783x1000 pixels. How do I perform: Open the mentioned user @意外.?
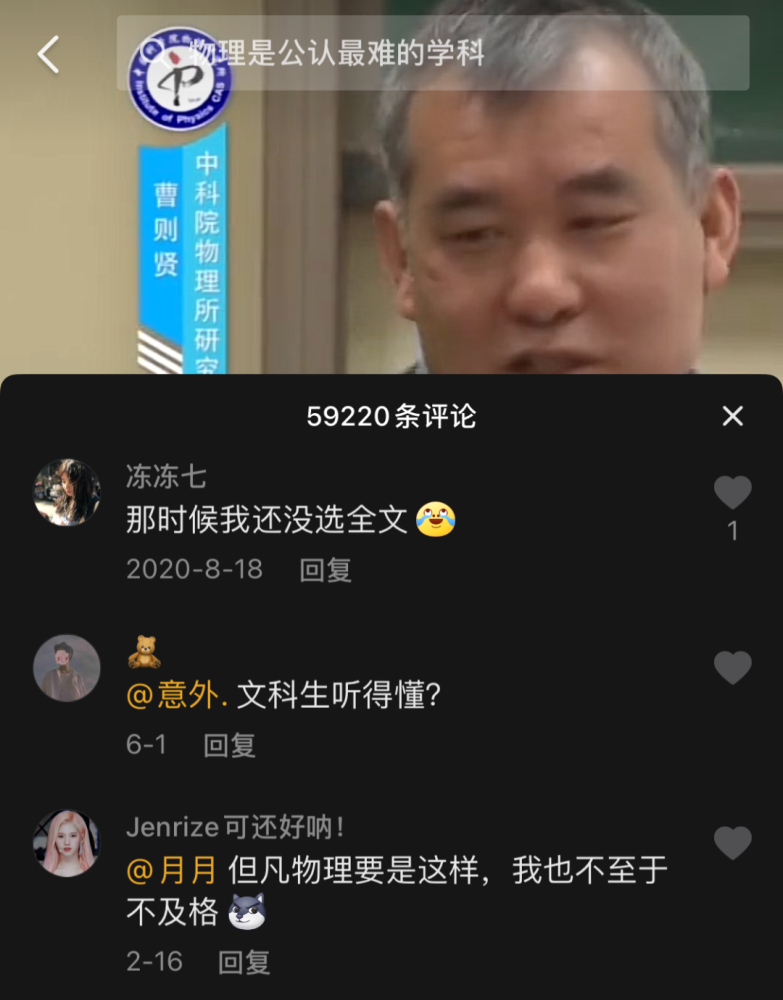pyautogui.click(x=177, y=697)
